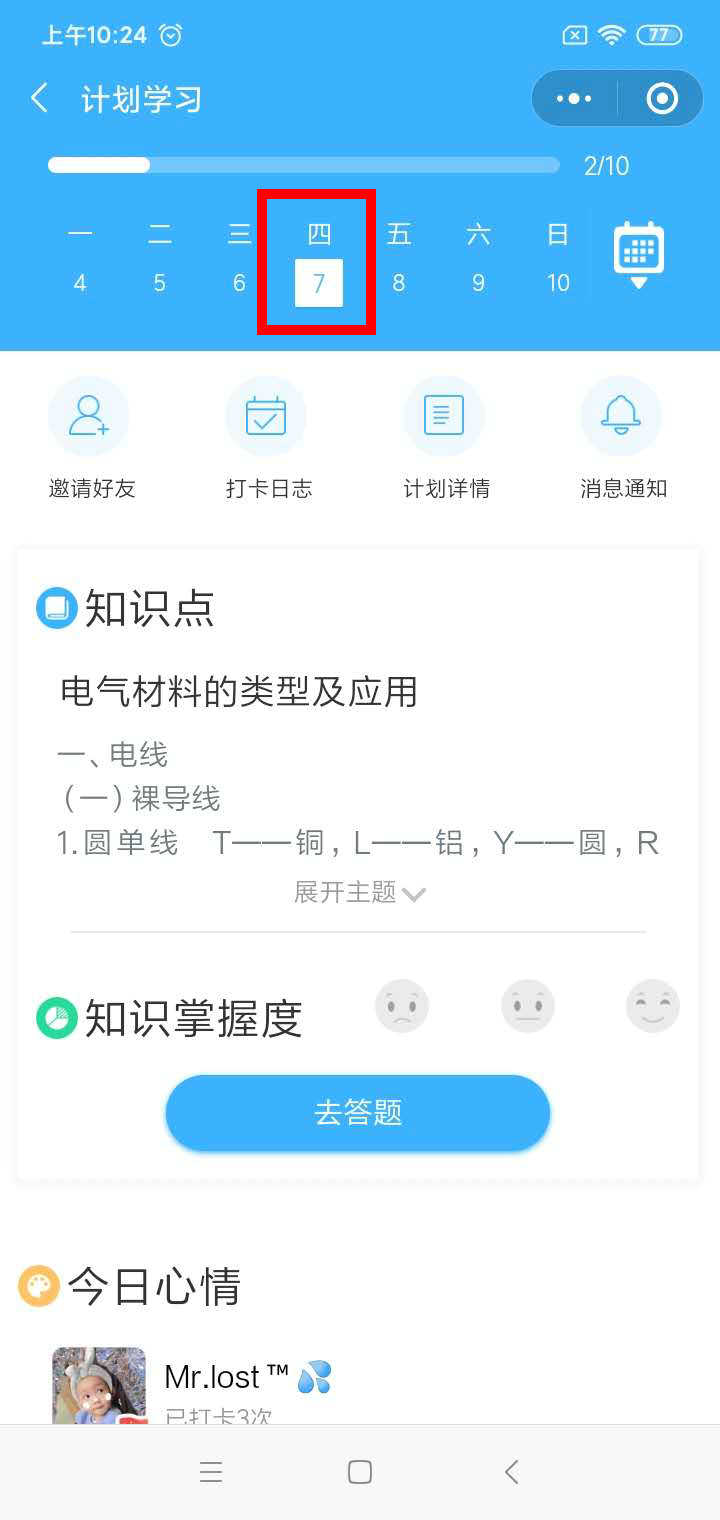Select Monday the 4th
The height and width of the screenshot is (1520, 720).
pyautogui.click(x=80, y=260)
